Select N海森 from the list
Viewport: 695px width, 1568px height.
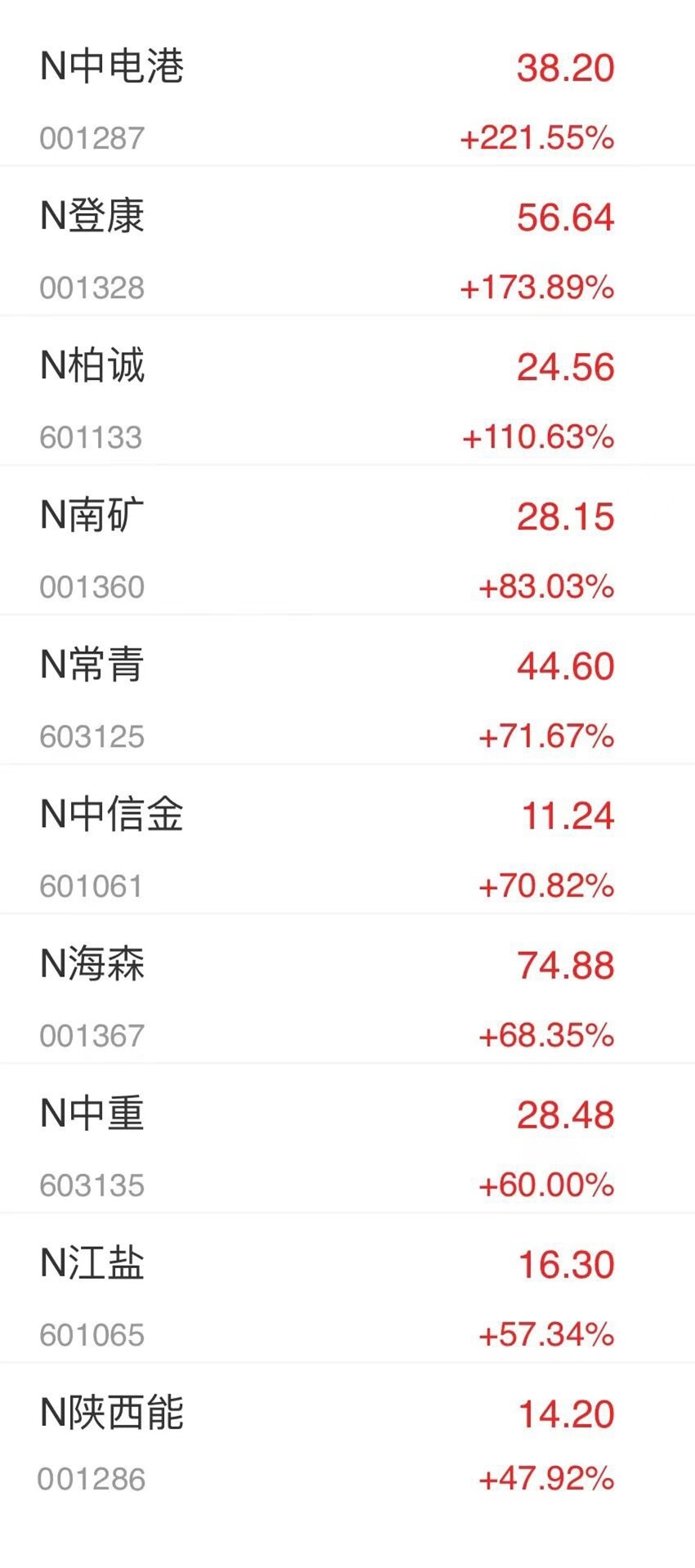(x=92, y=964)
